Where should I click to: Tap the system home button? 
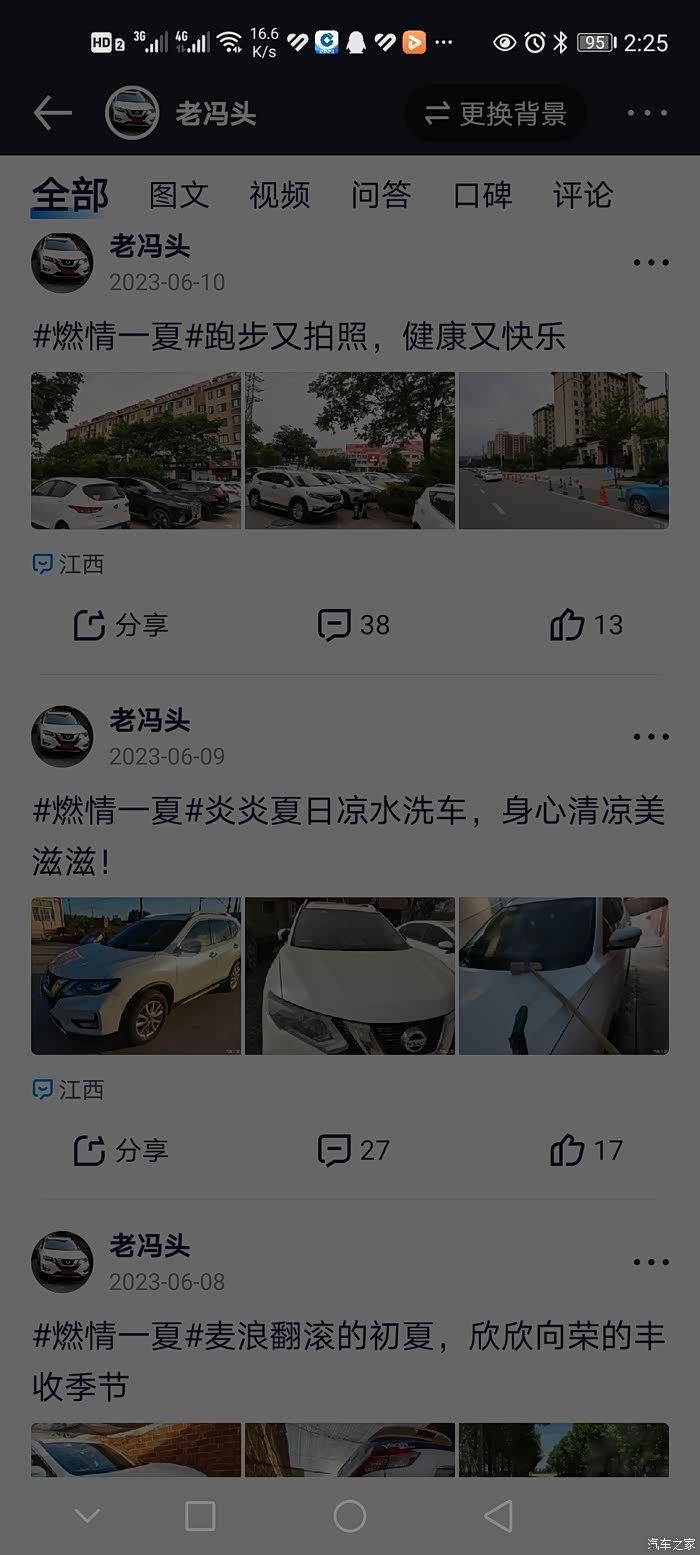point(349,1516)
